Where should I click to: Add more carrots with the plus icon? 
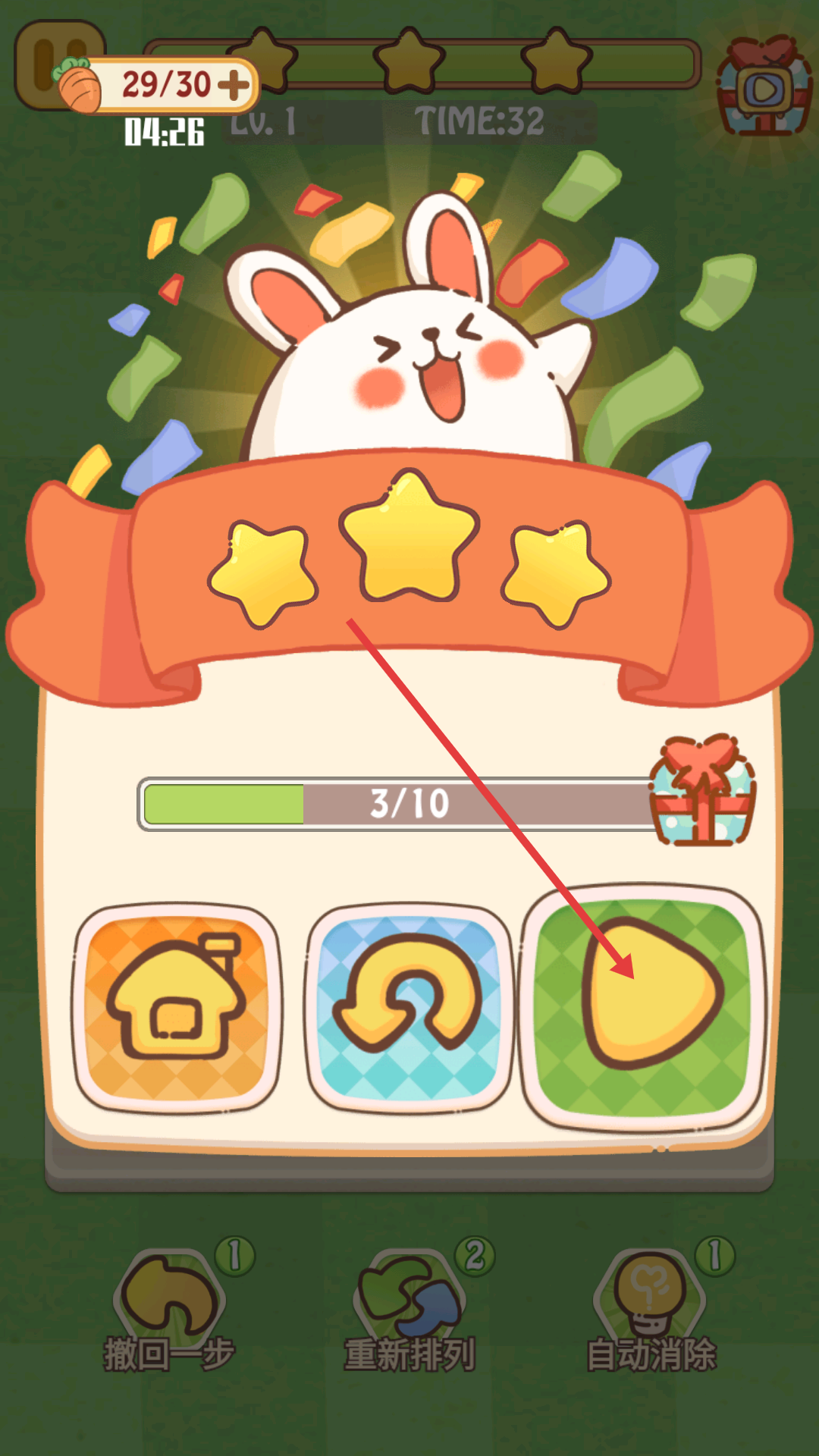point(234,84)
